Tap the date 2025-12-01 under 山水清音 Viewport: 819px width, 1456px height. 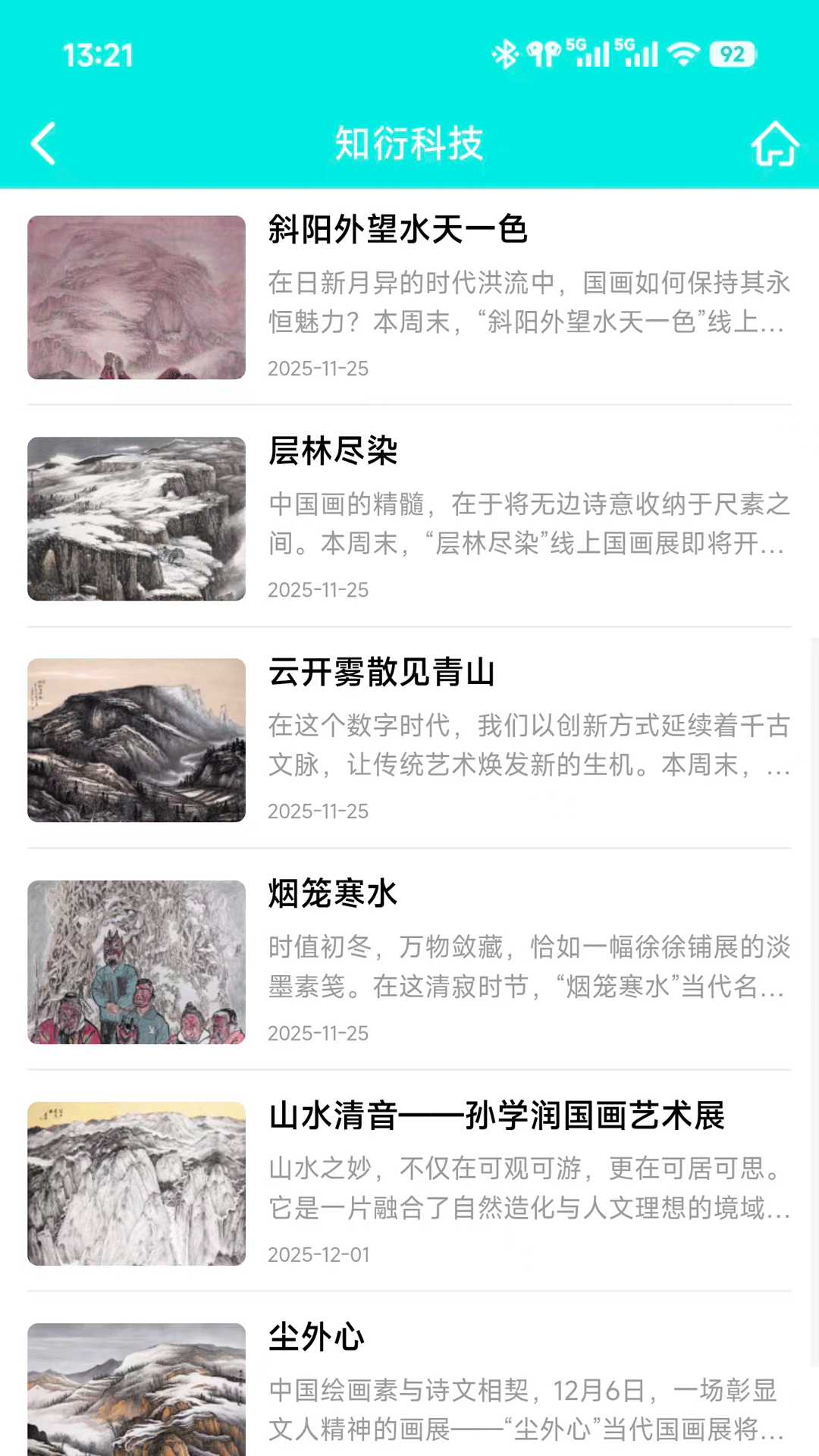coord(318,1254)
